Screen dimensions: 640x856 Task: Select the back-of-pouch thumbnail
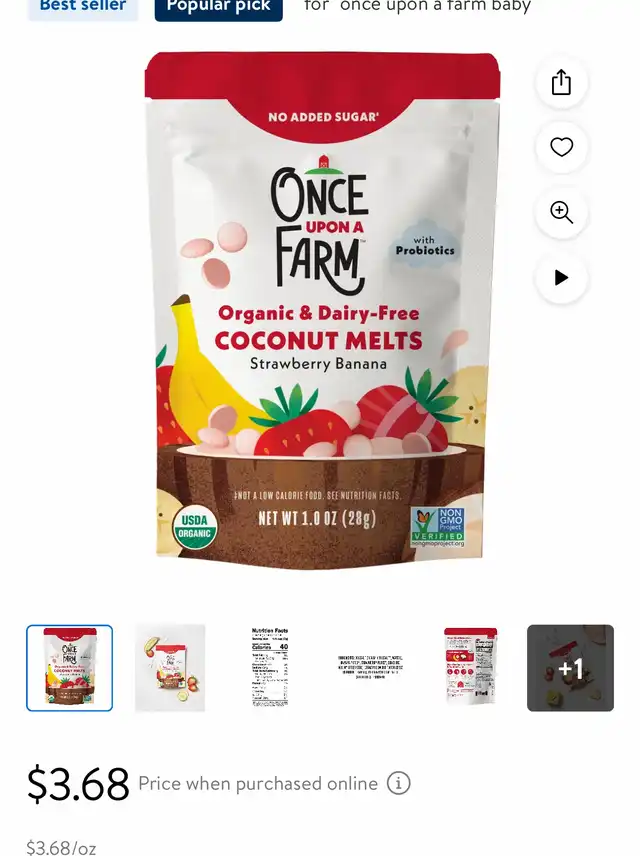click(x=470, y=668)
